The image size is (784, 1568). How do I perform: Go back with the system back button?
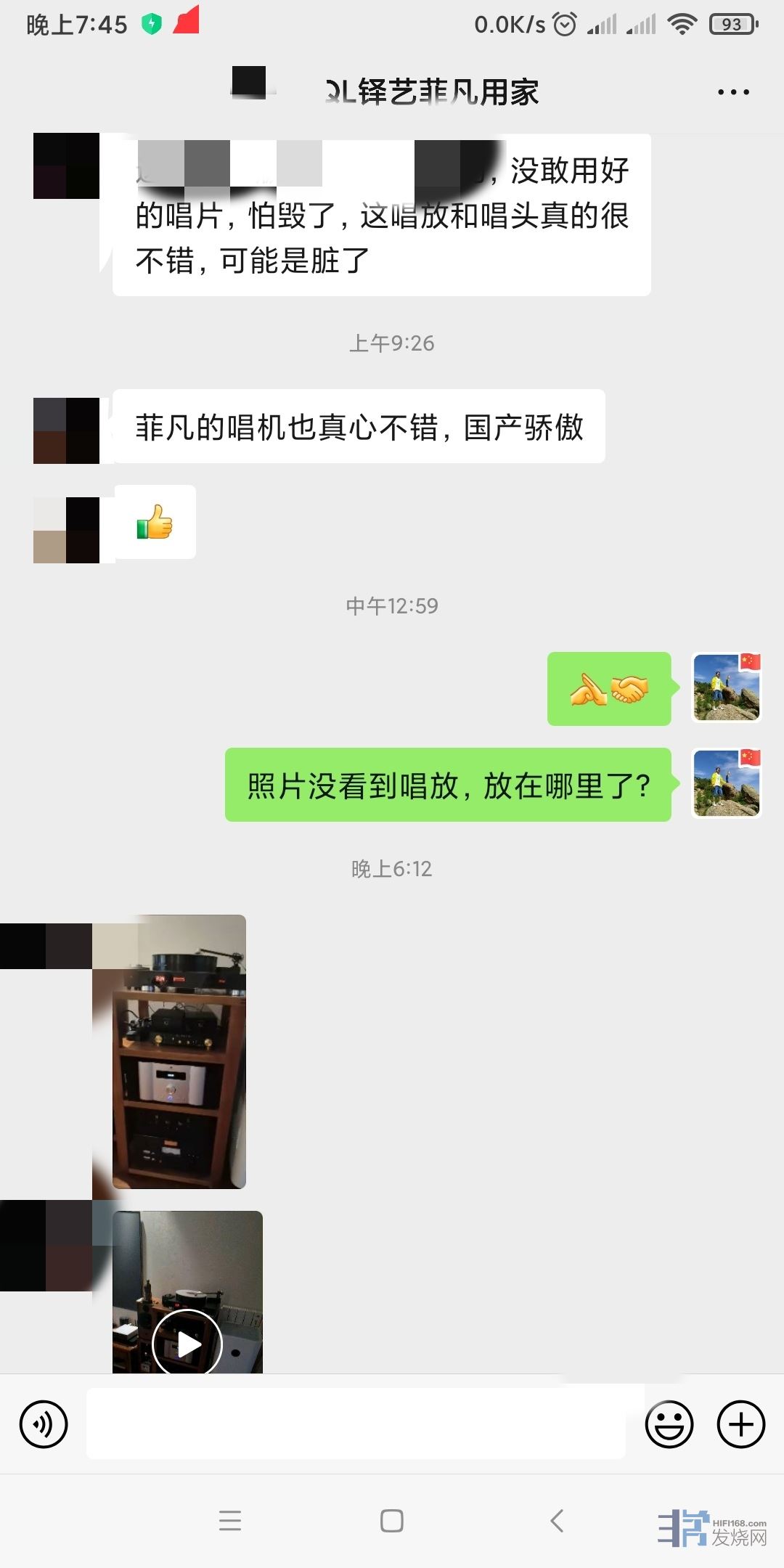557,1520
